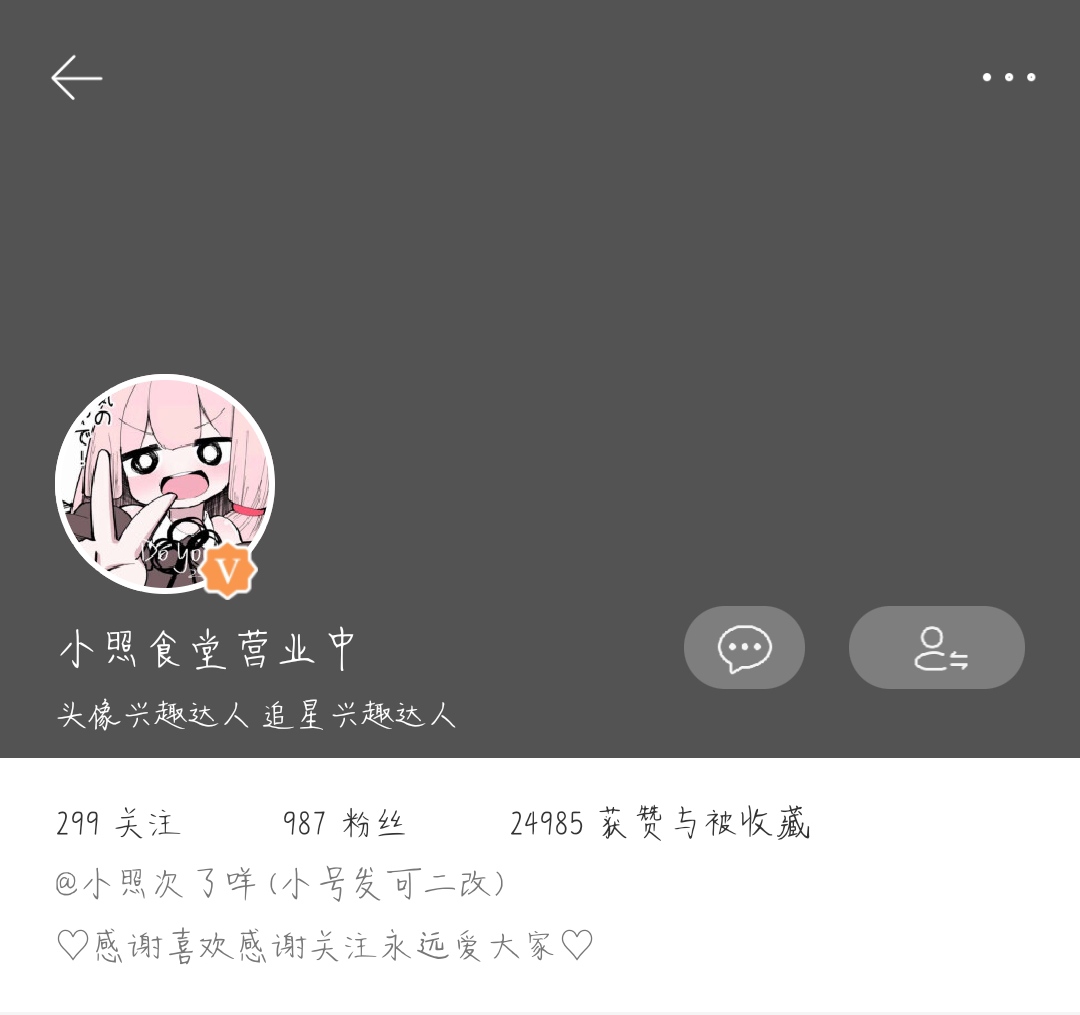Viewport: 1080px width, 1015px height.
Task: View the 299 关注 following list
Action: click(x=118, y=824)
